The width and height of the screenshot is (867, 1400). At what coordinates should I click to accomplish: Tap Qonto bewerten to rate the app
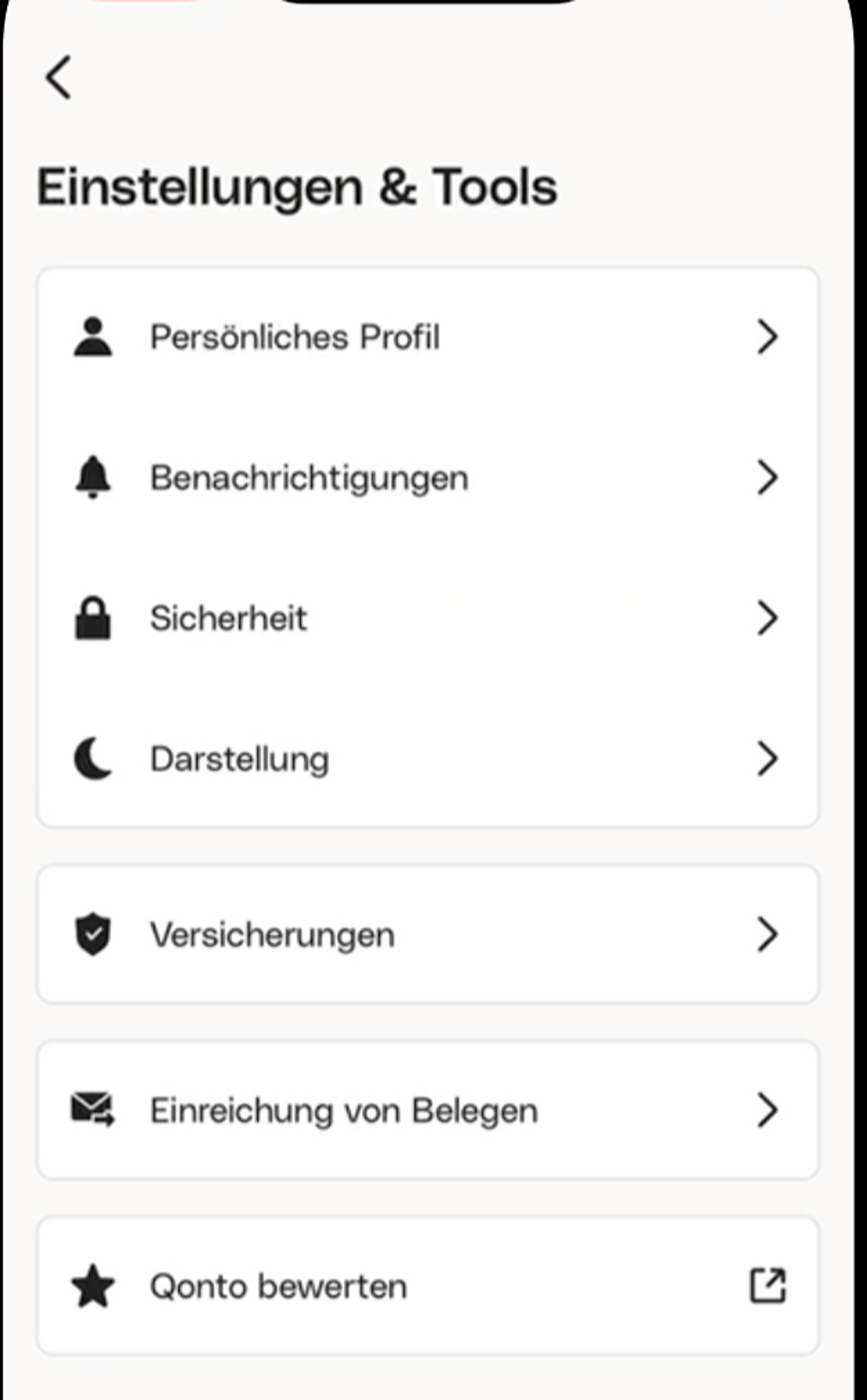click(x=428, y=1286)
